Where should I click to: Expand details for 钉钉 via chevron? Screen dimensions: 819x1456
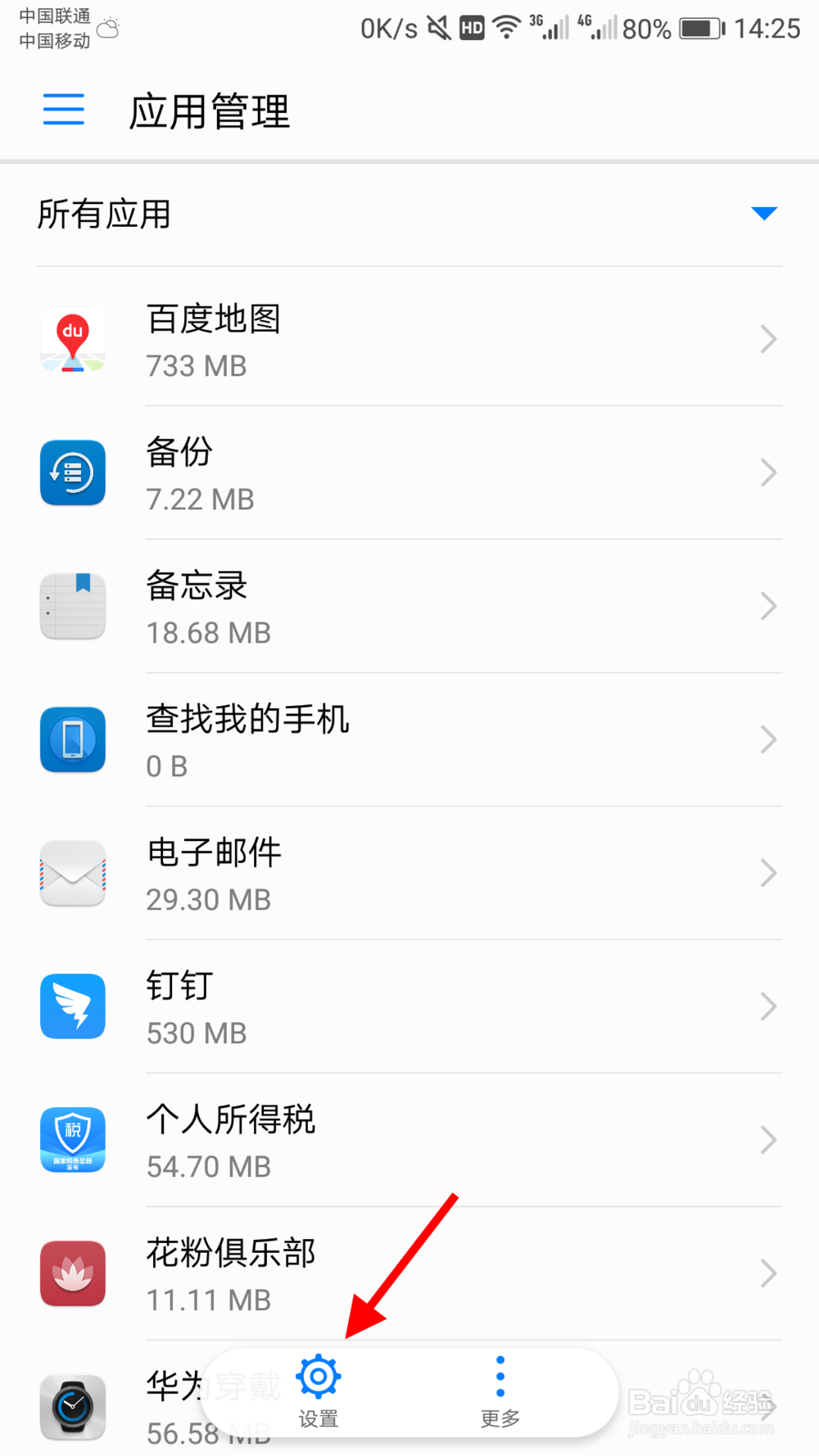pos(767,1006)
